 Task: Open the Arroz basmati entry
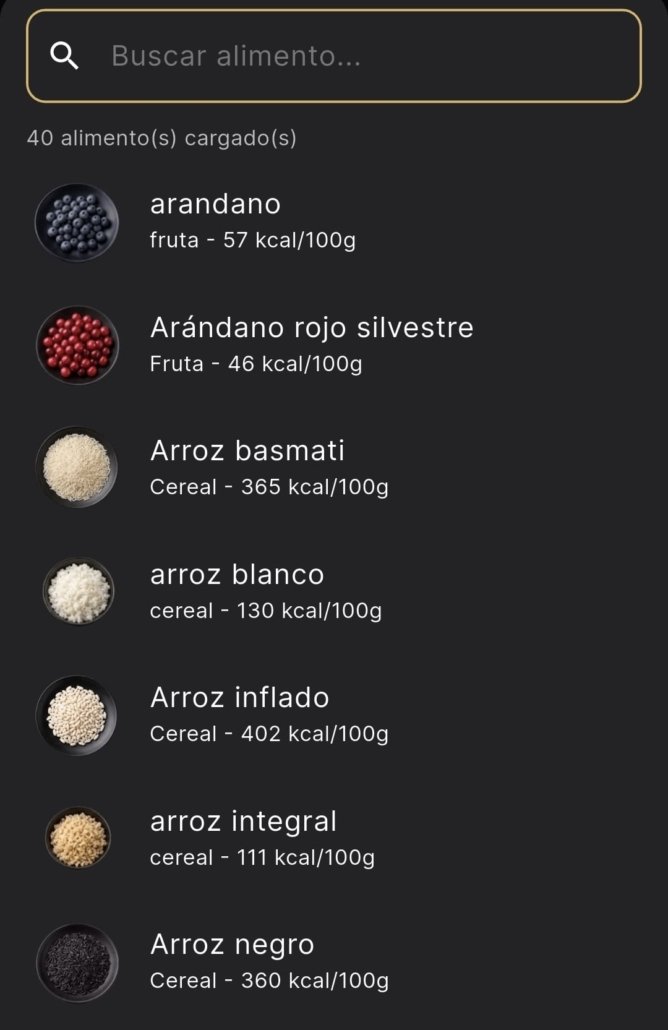click(334, 468)
